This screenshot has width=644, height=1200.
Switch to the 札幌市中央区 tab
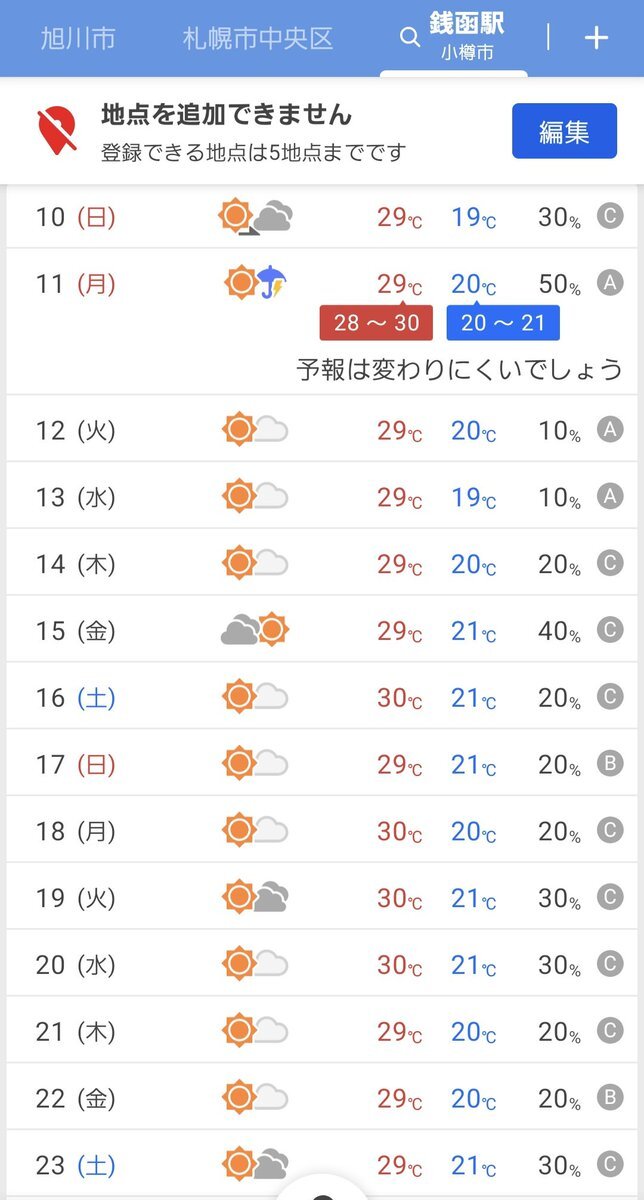coord(258,38)
